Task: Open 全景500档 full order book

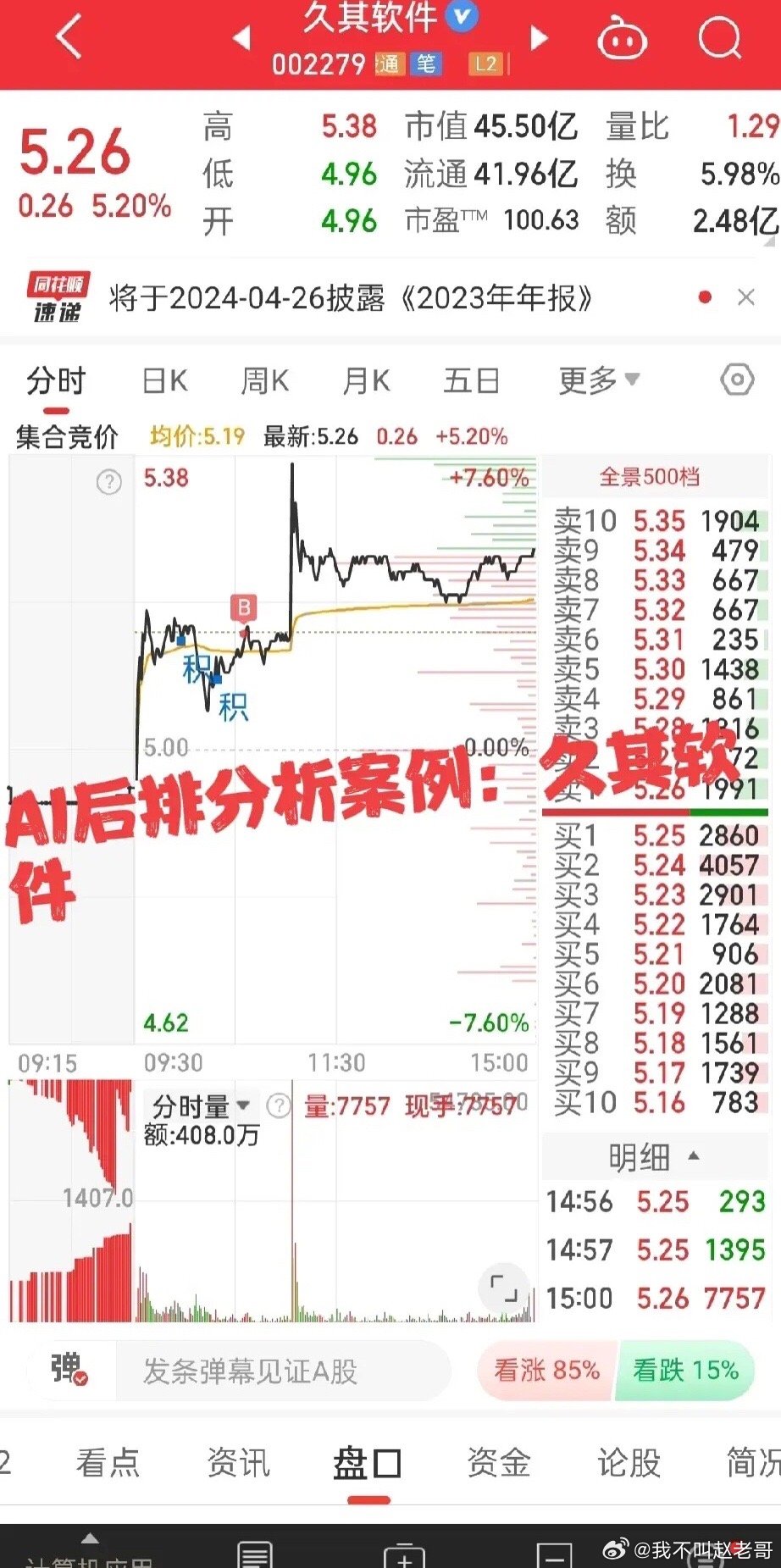Action: point(651,477)
